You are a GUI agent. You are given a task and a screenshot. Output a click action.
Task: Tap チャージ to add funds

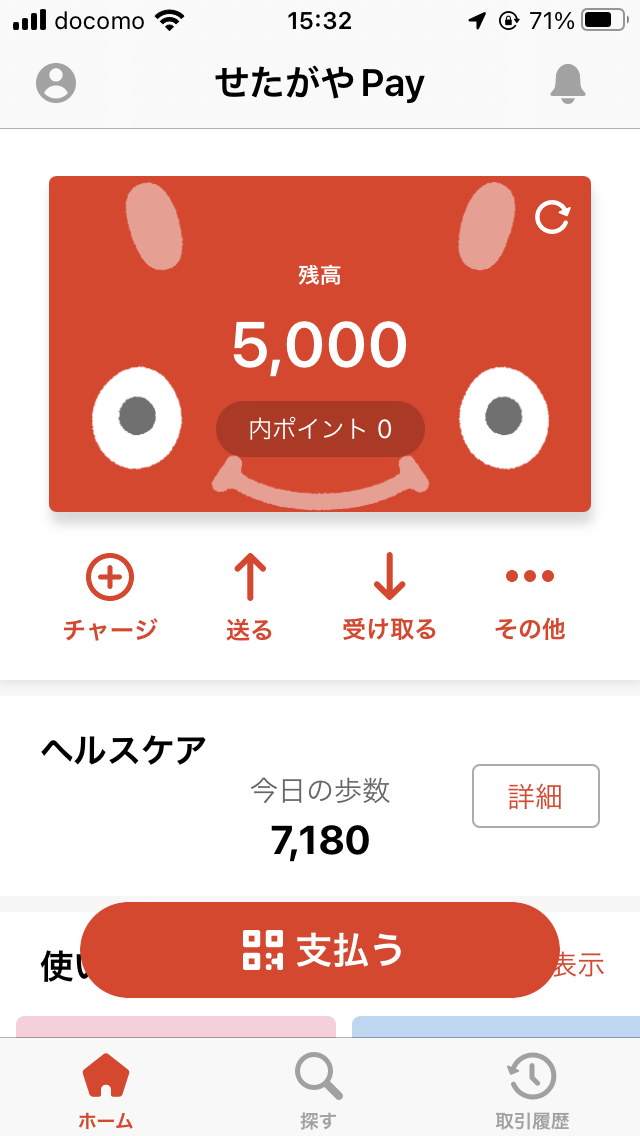[110, 597]
